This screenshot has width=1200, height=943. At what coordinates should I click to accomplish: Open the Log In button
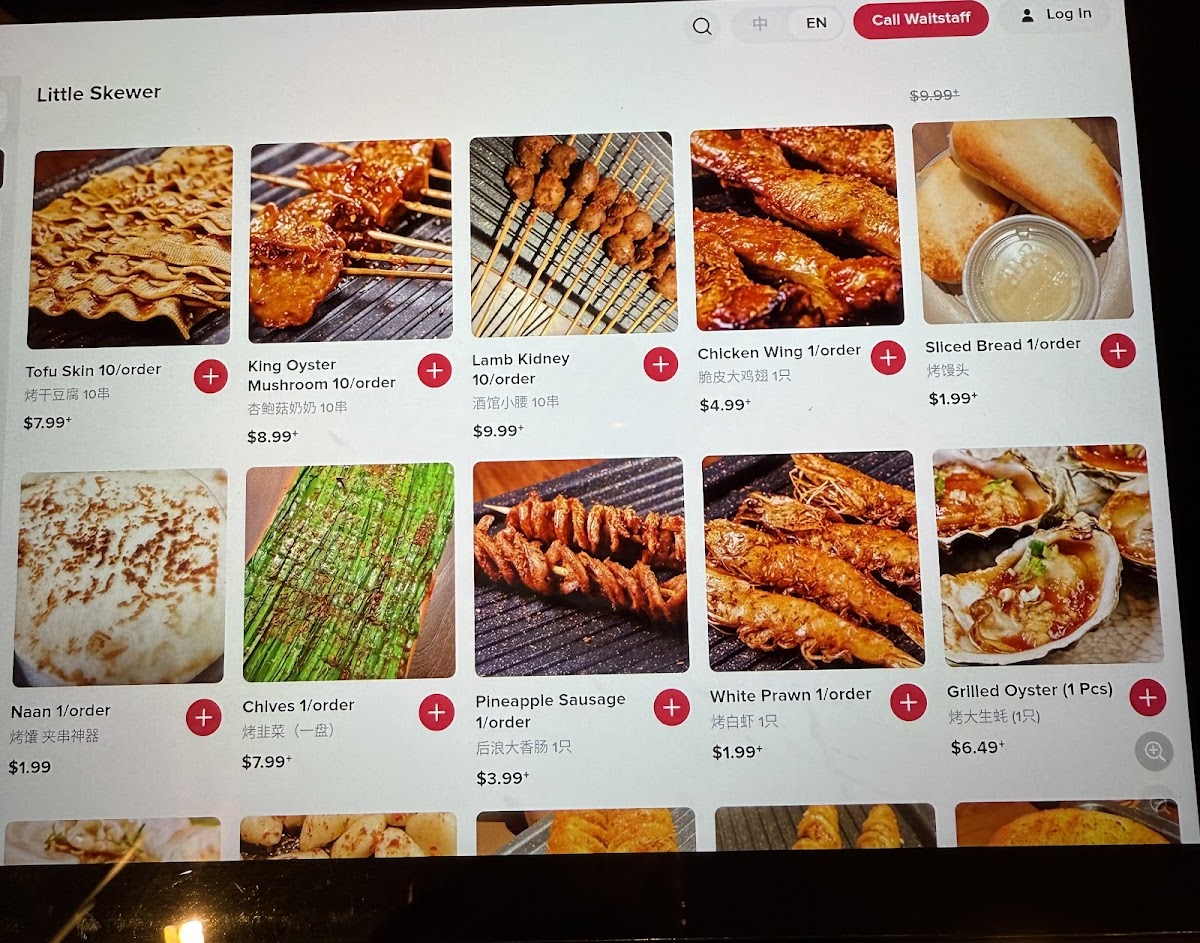click(1057, 15)
